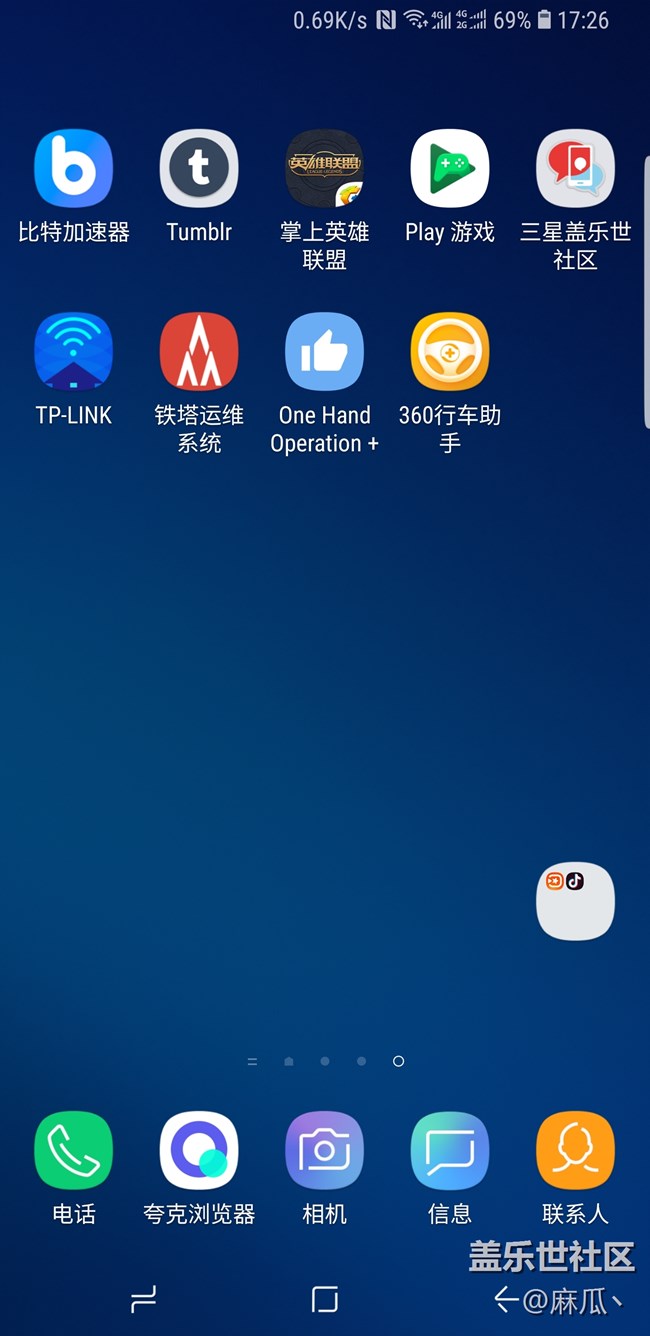Open the TP-LINK app
The image size is (650, 1336).
[73, 351]
